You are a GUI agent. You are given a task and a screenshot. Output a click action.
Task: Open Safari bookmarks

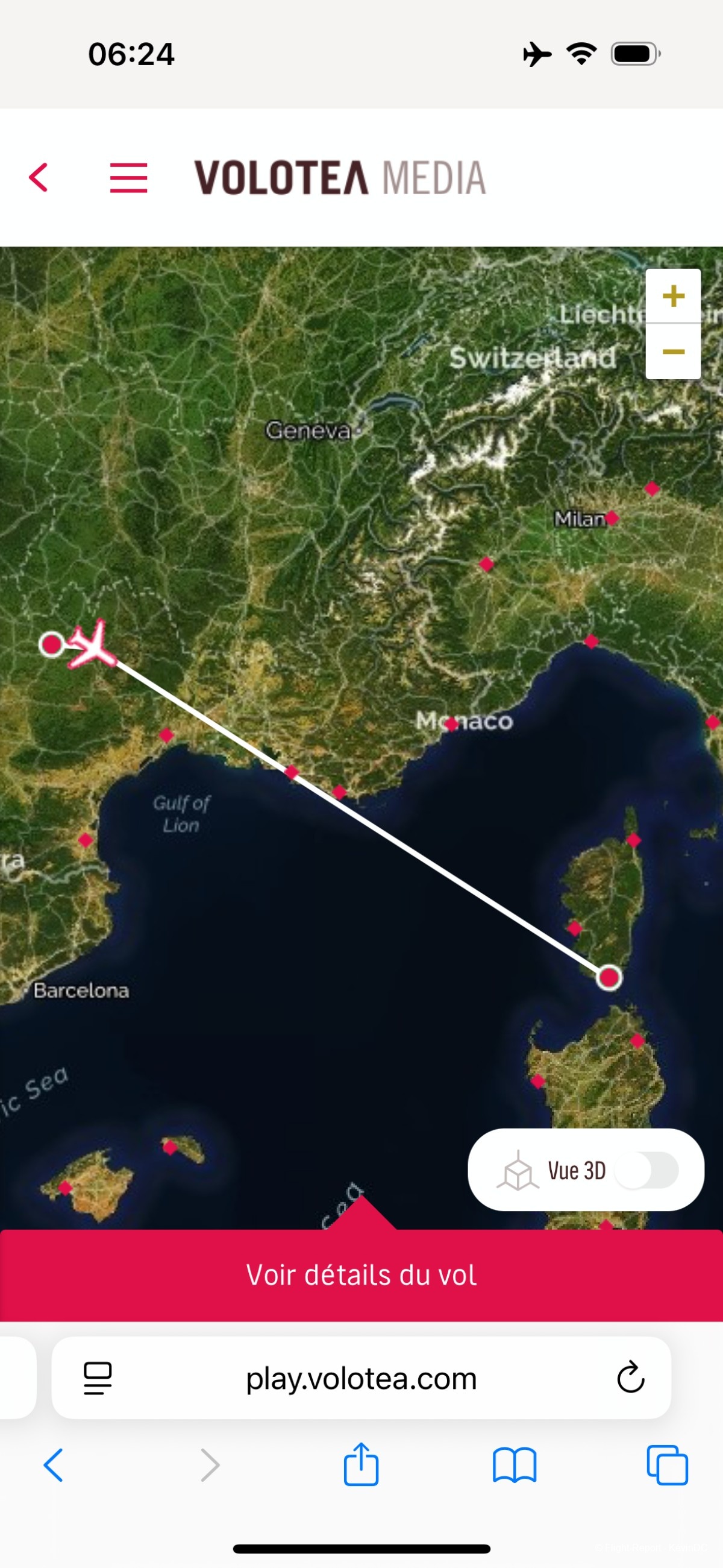(x=515, y=1465)
